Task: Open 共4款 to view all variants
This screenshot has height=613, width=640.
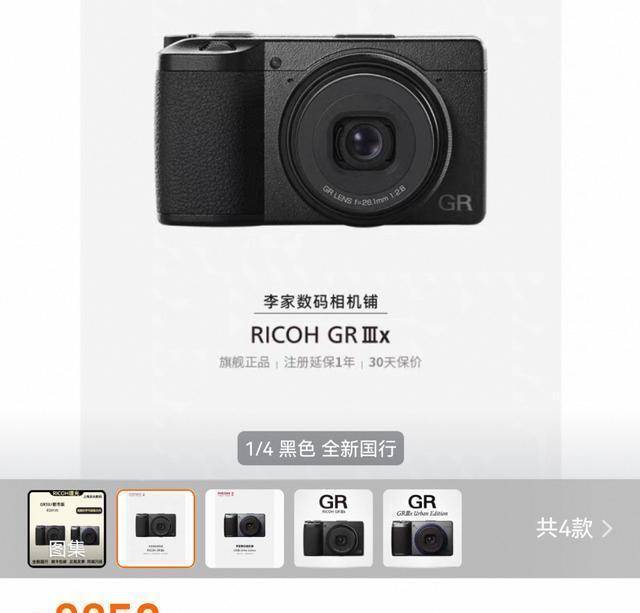Action: click(574, 528)
